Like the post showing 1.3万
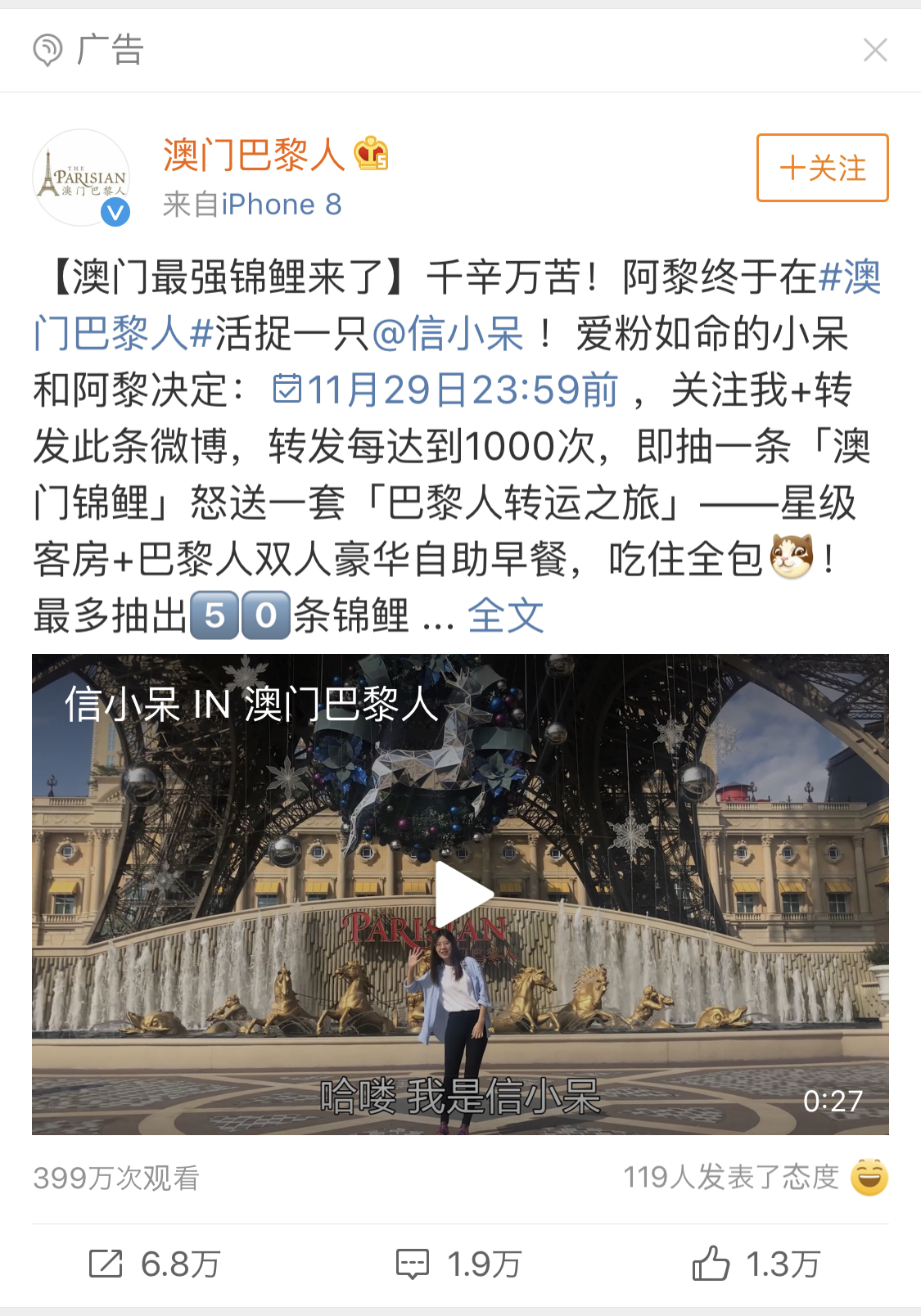 tap(756, 1264)
